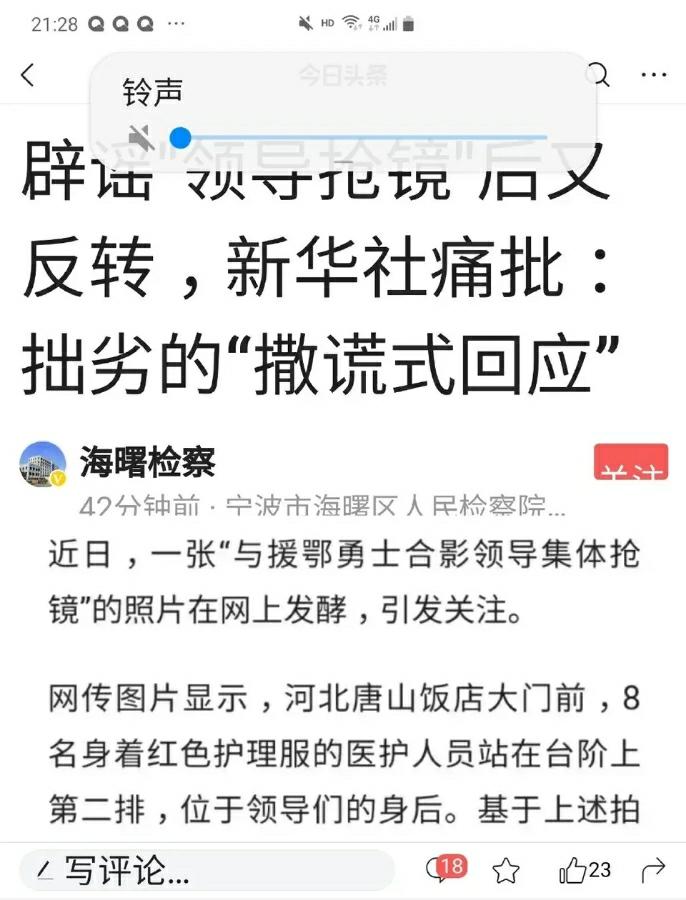Open the search icon in the top bar
This screenshot has height=900, width=686.
coord(599,75)
